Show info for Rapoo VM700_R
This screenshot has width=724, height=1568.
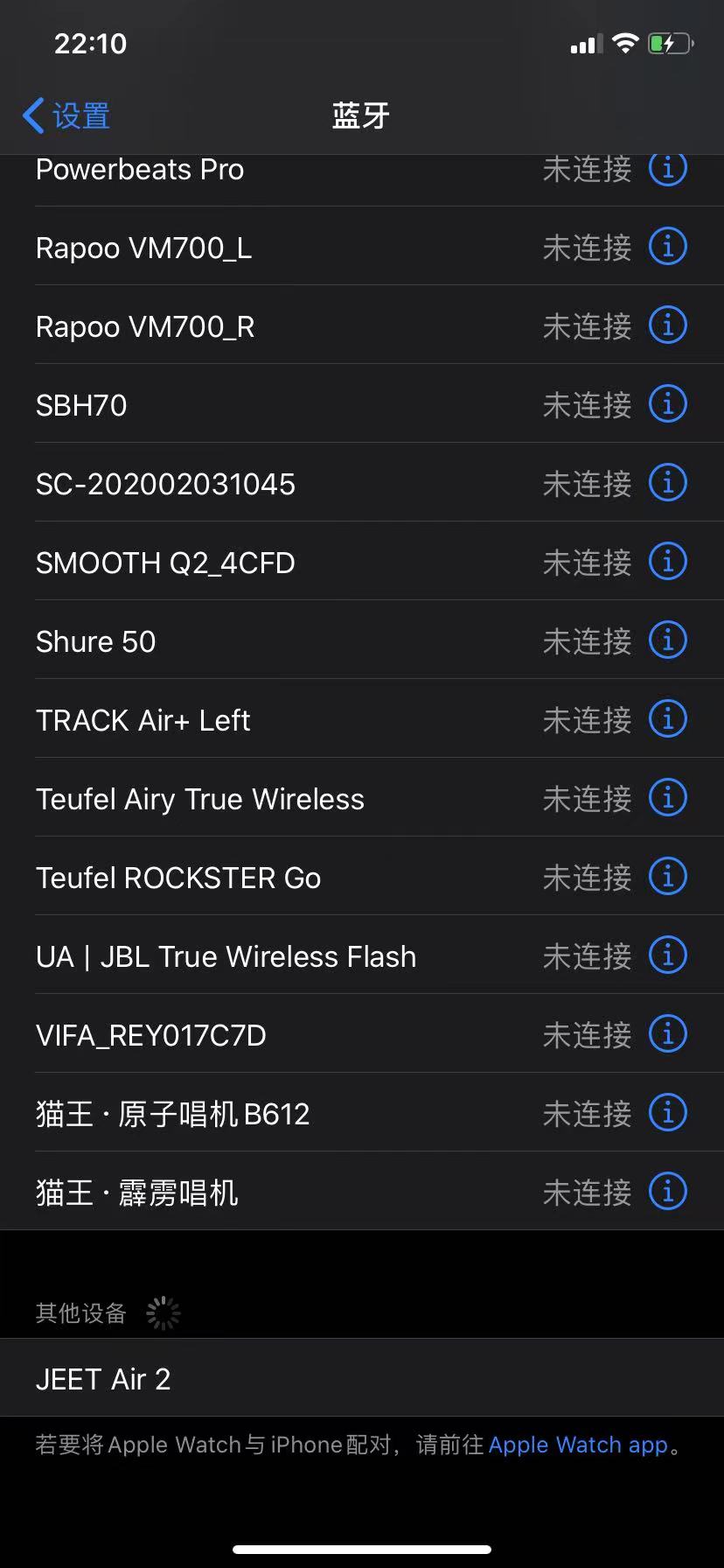667,326
